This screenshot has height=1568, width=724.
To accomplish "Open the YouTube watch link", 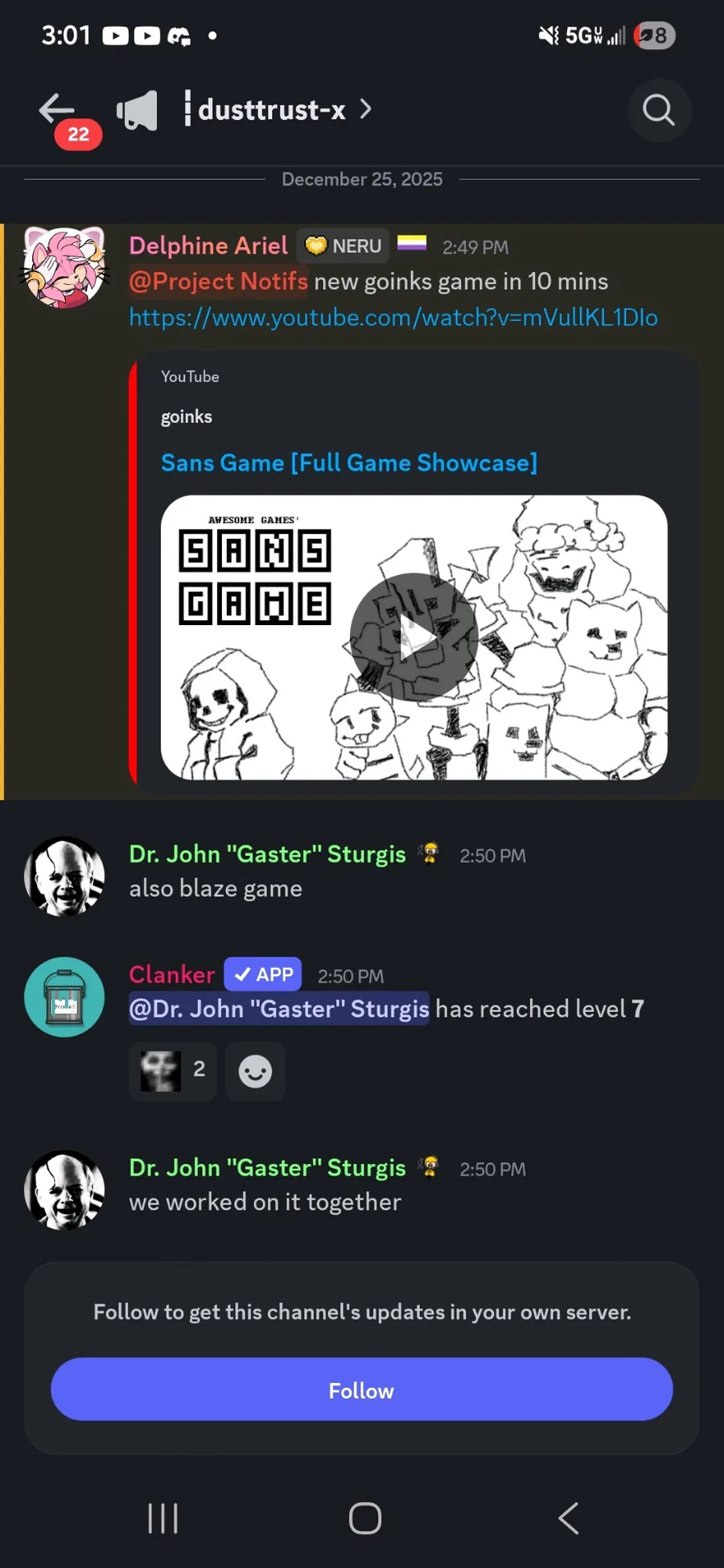I will tap(393, 318).
